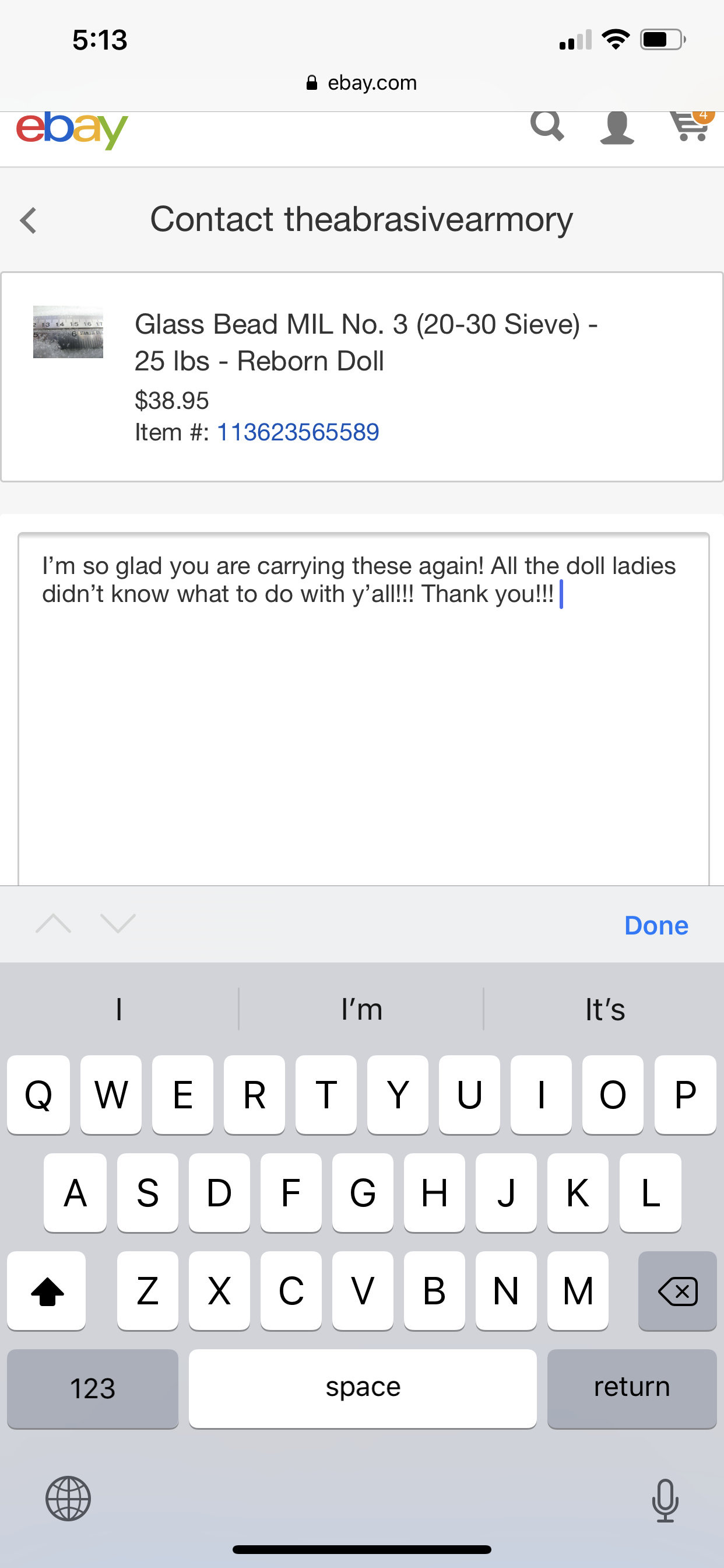Tap Done above the keyboard
This screenshot has height=1568, width=724.
[656, 925]
